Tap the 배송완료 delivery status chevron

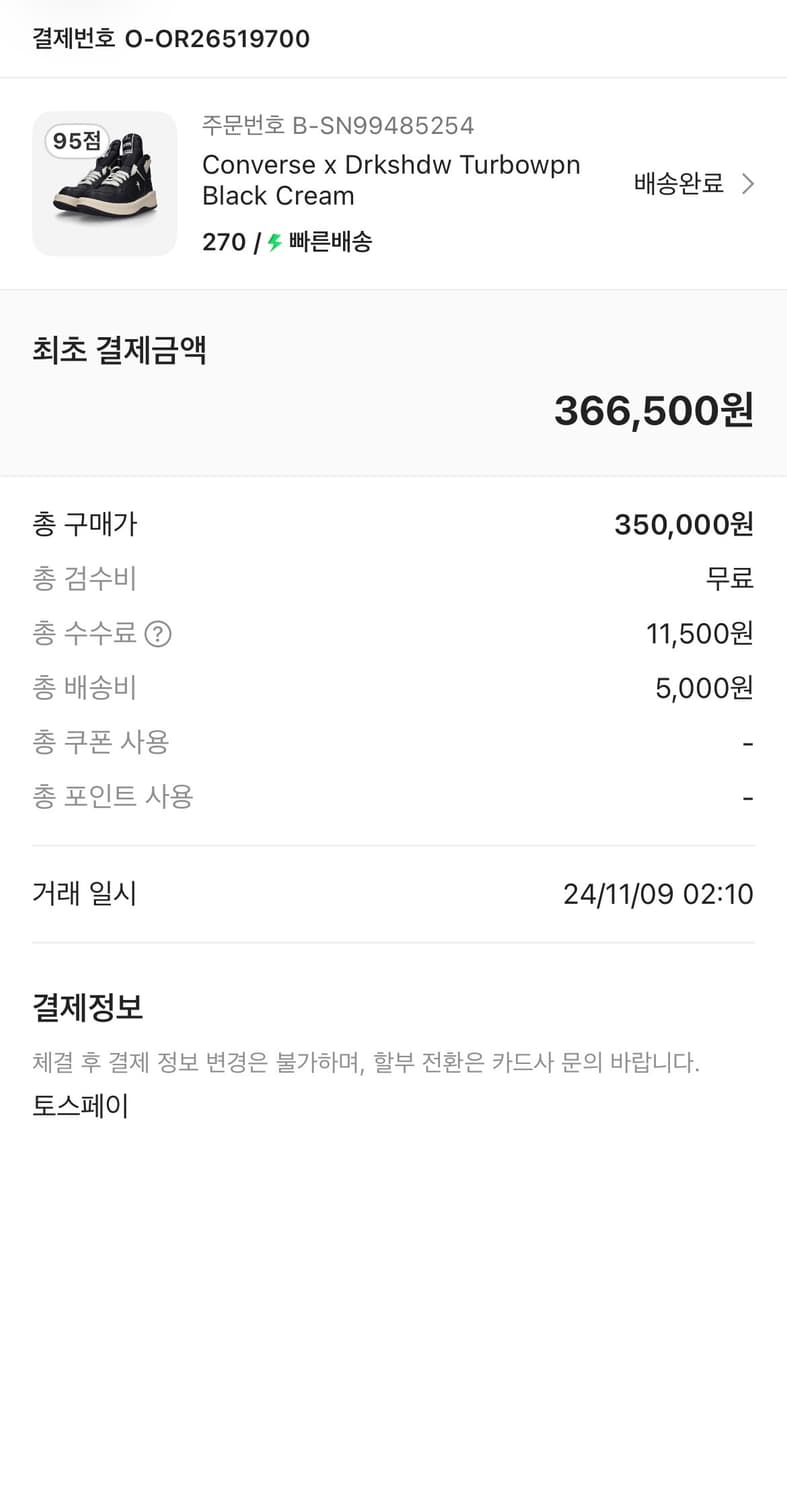[746, 184]
